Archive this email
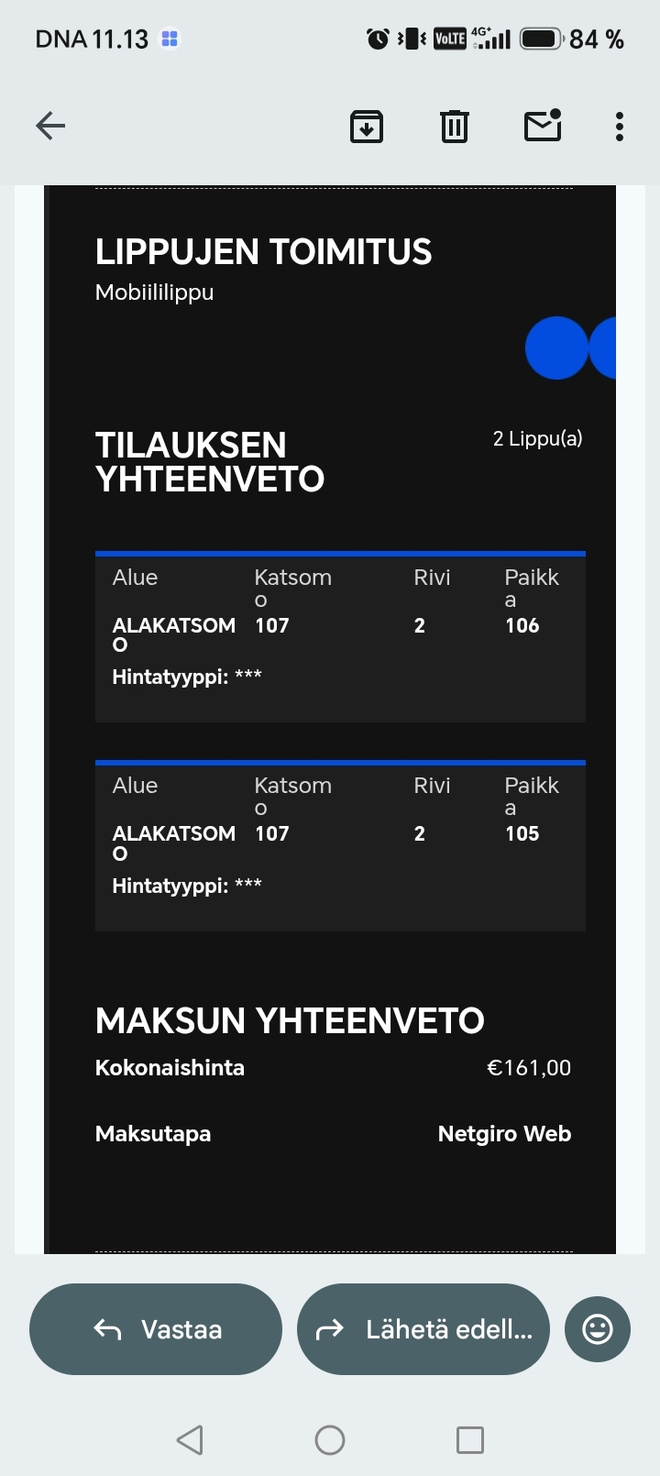 [x=366, y=126]
